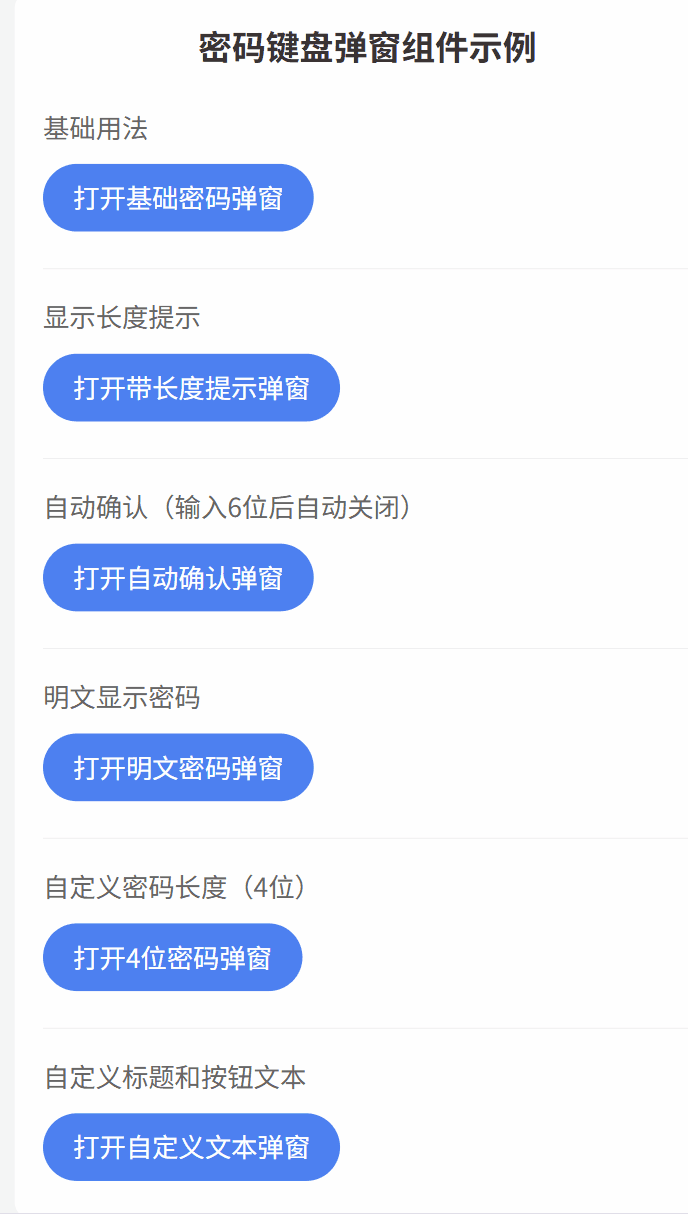Image resolution: width=688 pixels, height=1214 pixels.
Task: Open the 4位密码 popup
Action: coord(172,958)
